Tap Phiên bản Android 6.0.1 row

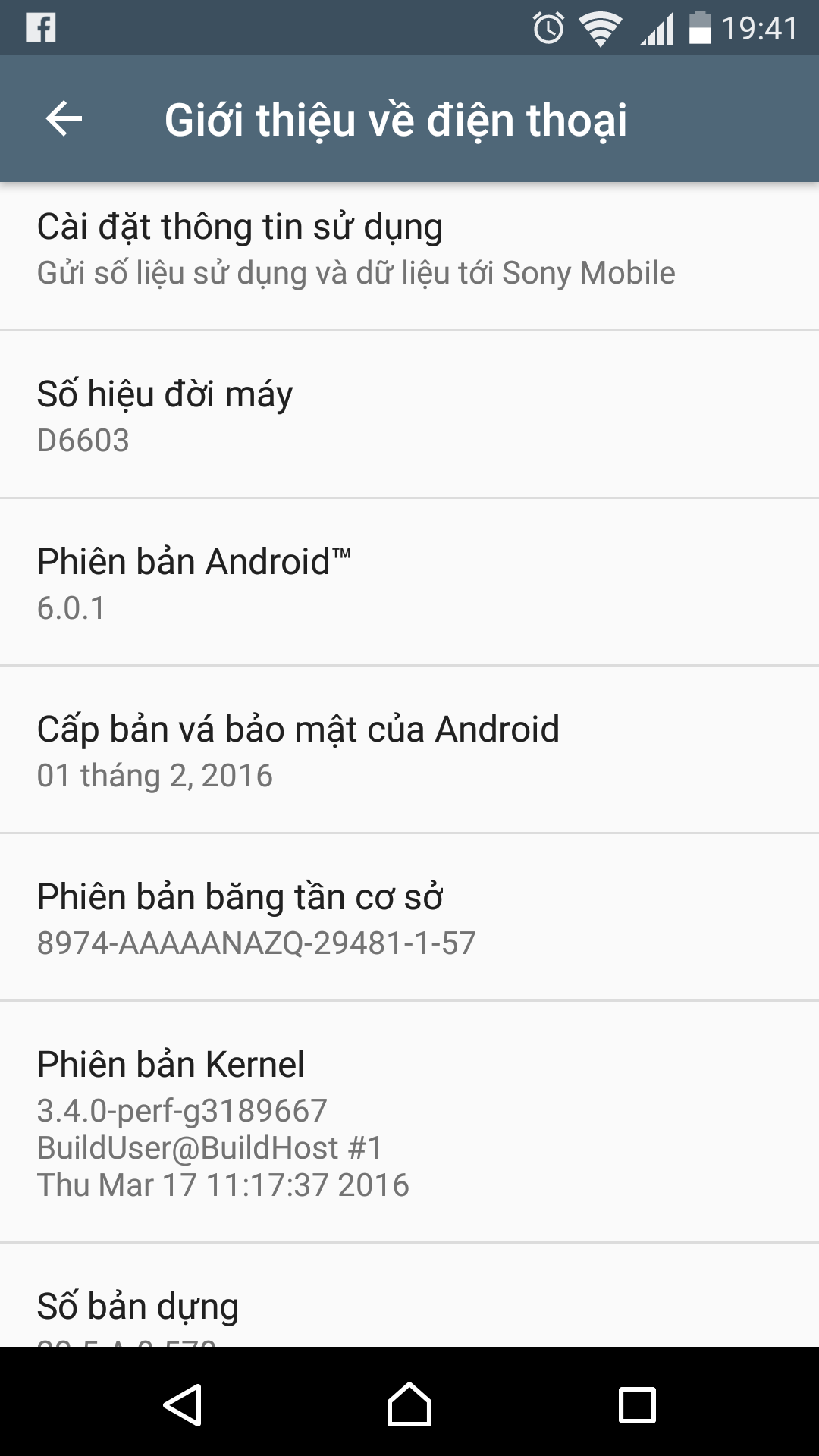pos(409,582)
